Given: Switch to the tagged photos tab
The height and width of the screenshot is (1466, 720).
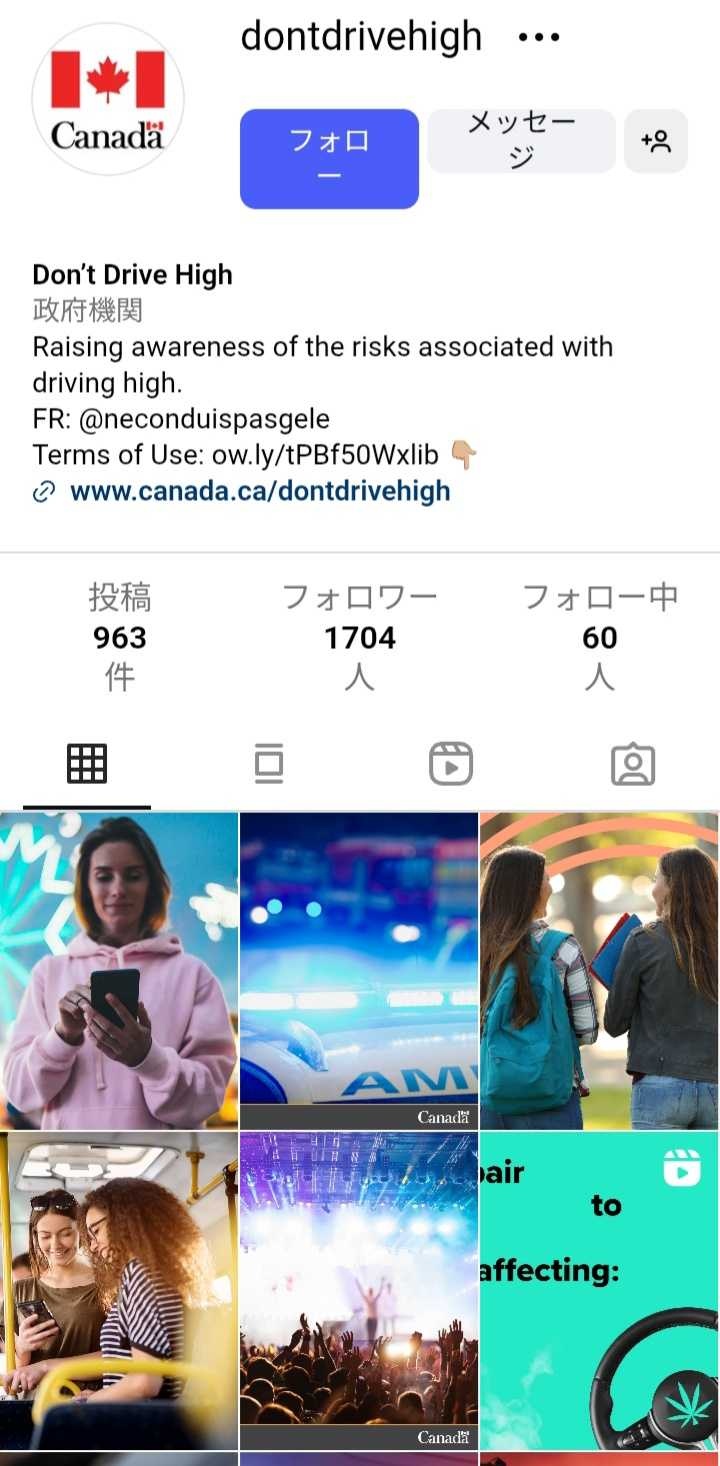Looking at the screenshot, I should coord(632,764).
